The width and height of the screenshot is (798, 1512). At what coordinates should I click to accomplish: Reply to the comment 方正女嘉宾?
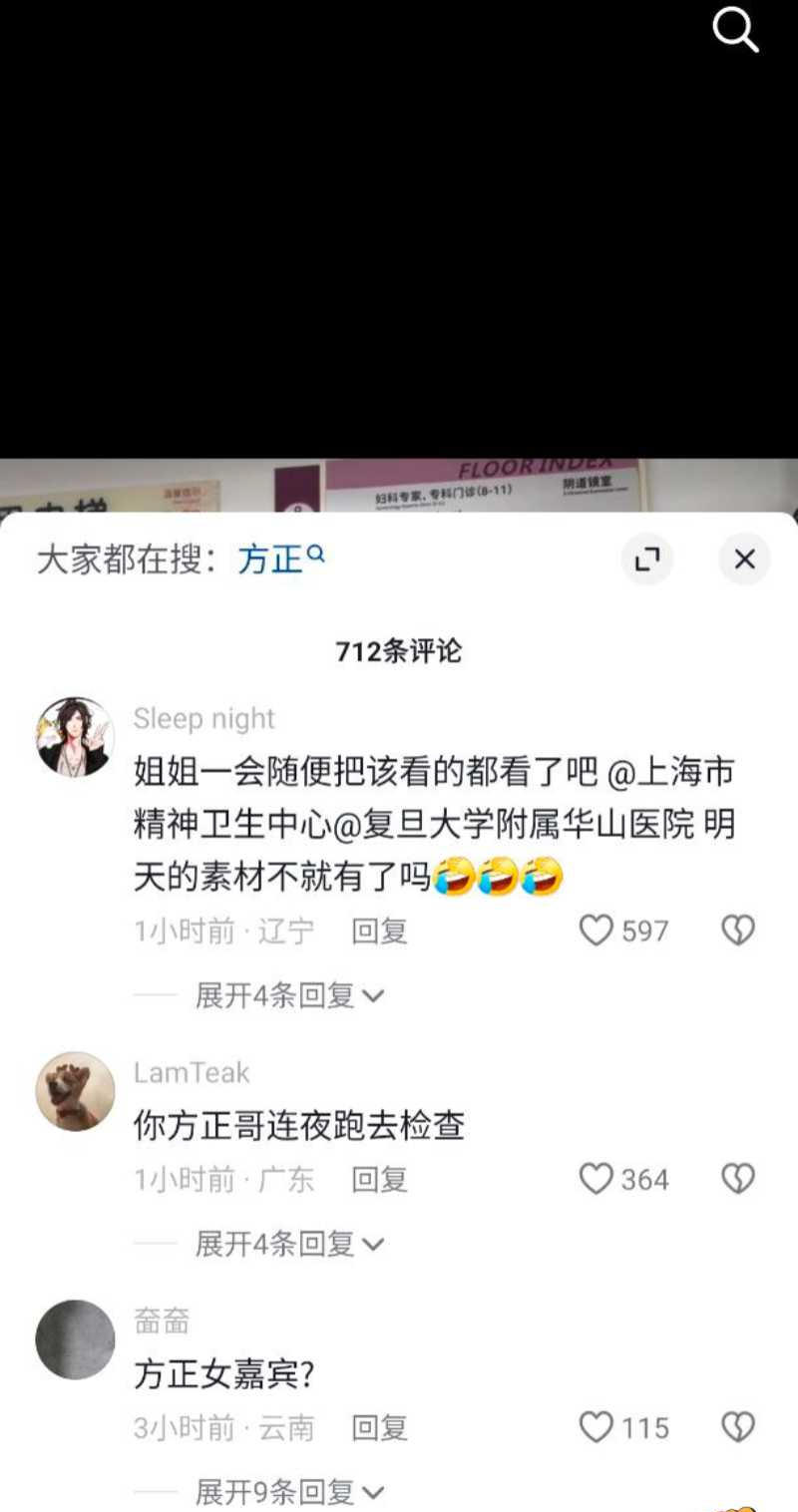(379, 1428)
